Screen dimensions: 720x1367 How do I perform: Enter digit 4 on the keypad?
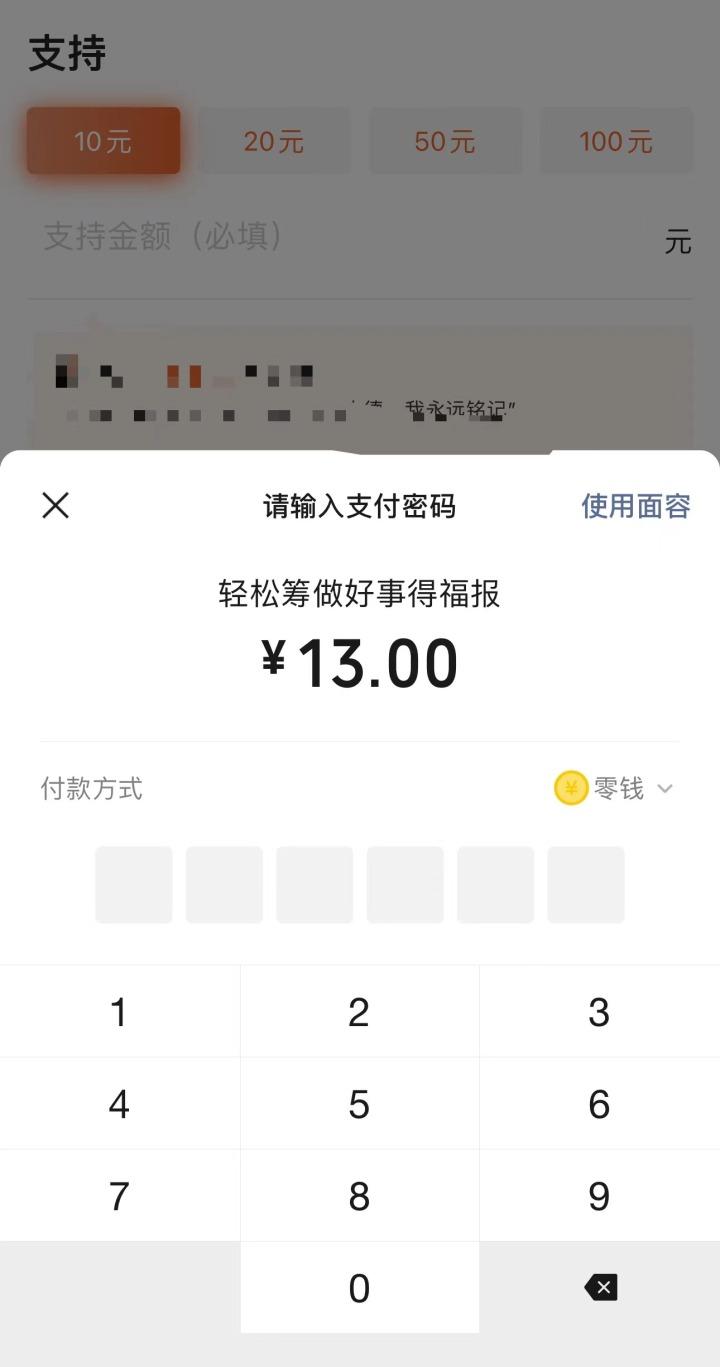pos(119,1104)
